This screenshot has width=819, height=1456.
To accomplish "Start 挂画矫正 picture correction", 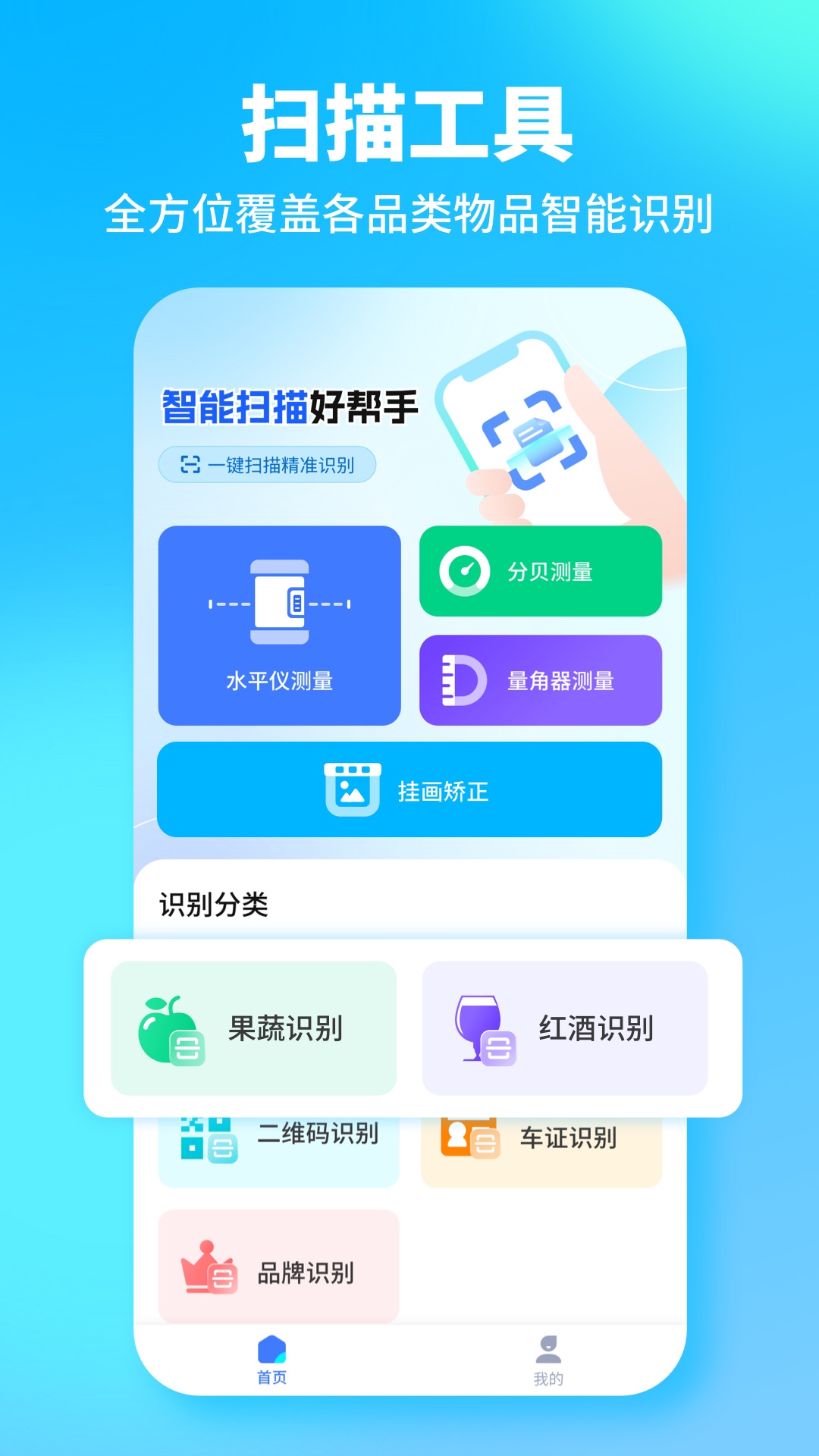I will click(409, 789).
